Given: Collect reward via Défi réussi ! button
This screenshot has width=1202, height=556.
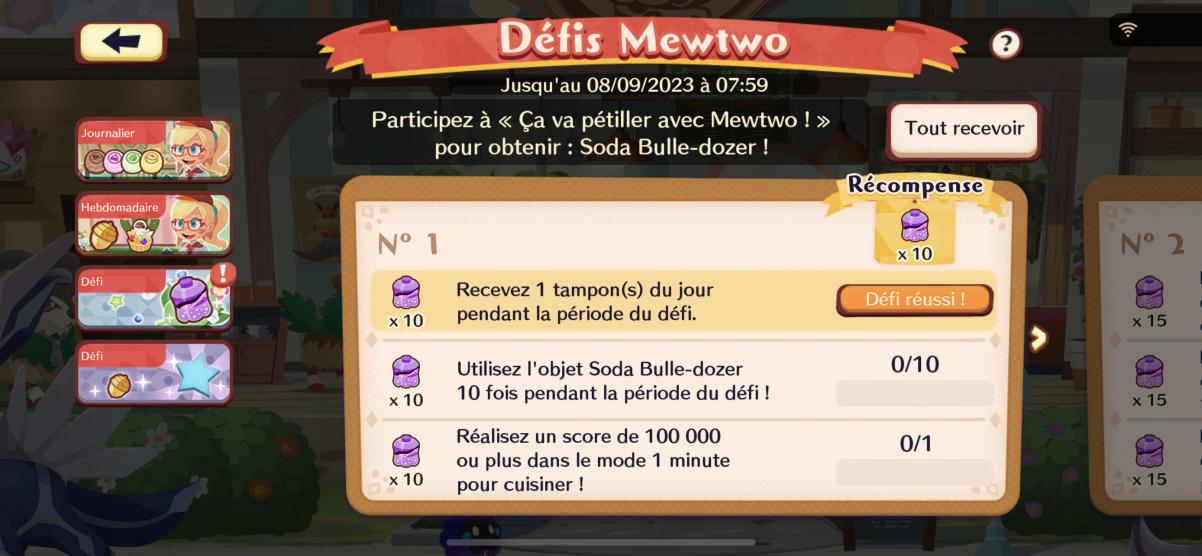Looking at the screenshot, I should [914, 299].
